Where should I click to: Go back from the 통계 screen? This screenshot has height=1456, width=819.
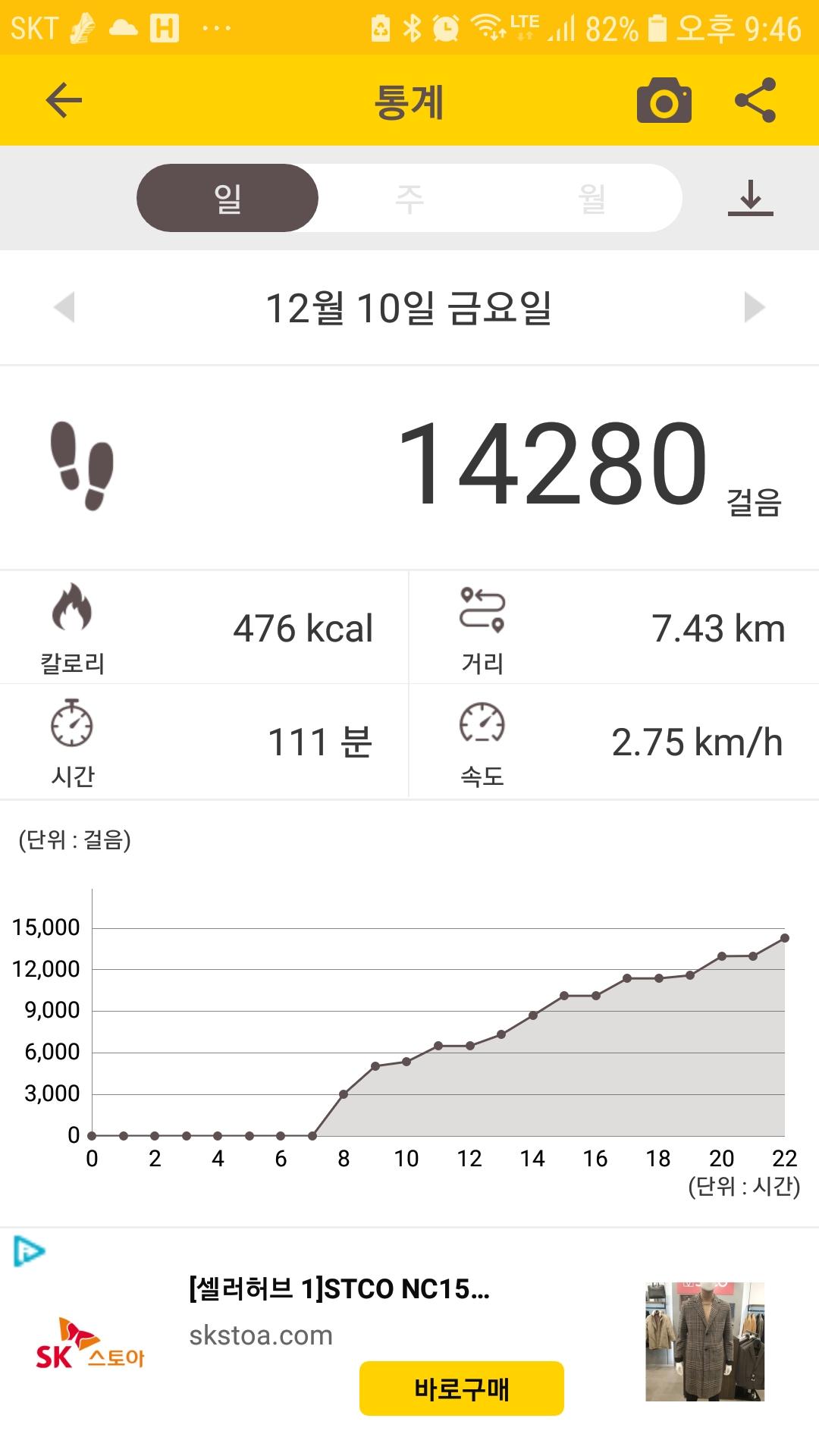click(x=64, y=101)
